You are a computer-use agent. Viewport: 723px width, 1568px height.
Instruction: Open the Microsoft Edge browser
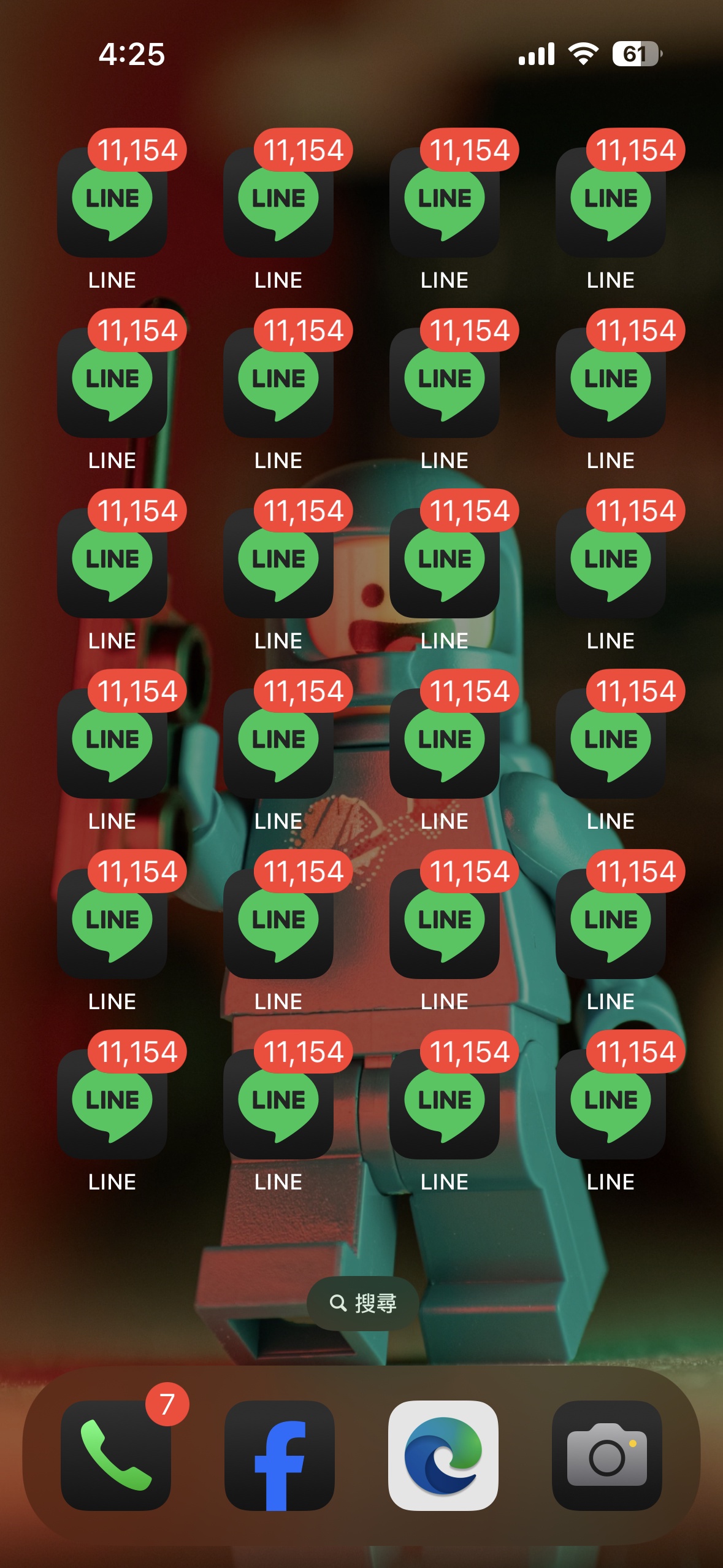click(x=443, y=1455)
